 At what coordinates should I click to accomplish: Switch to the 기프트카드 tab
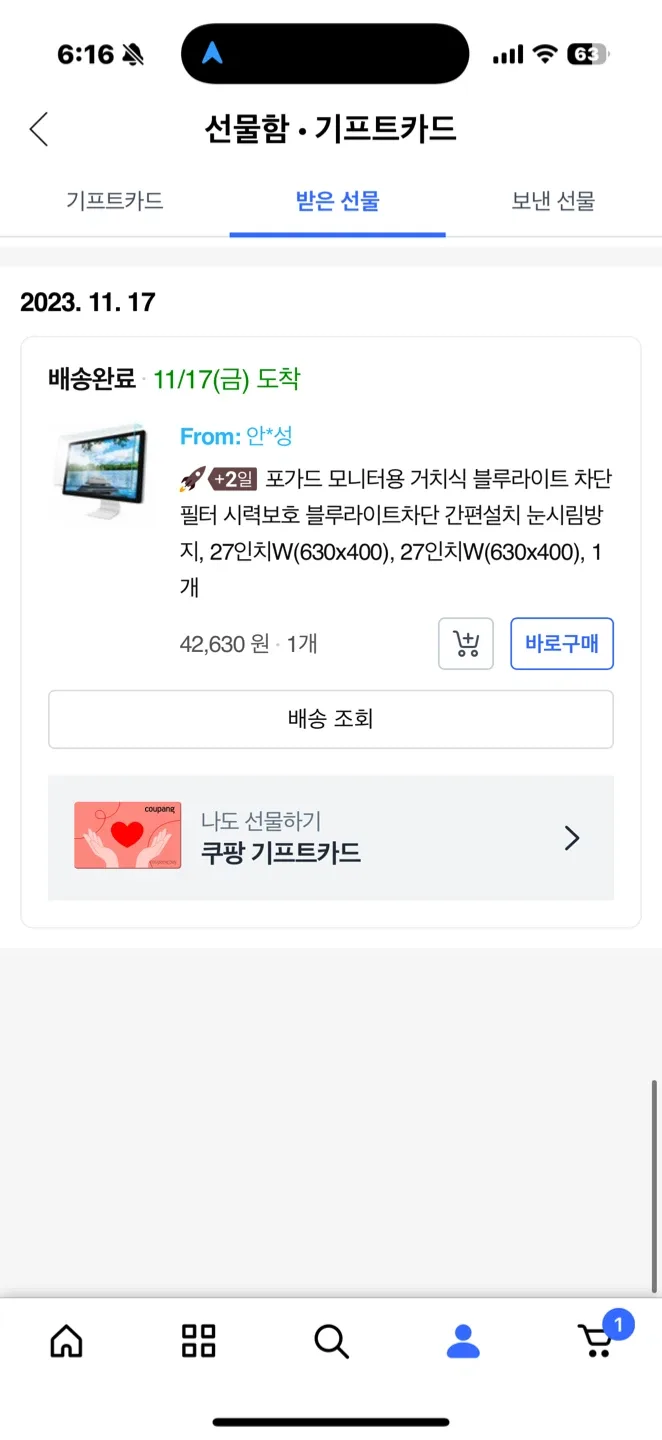tap(114, 201)
